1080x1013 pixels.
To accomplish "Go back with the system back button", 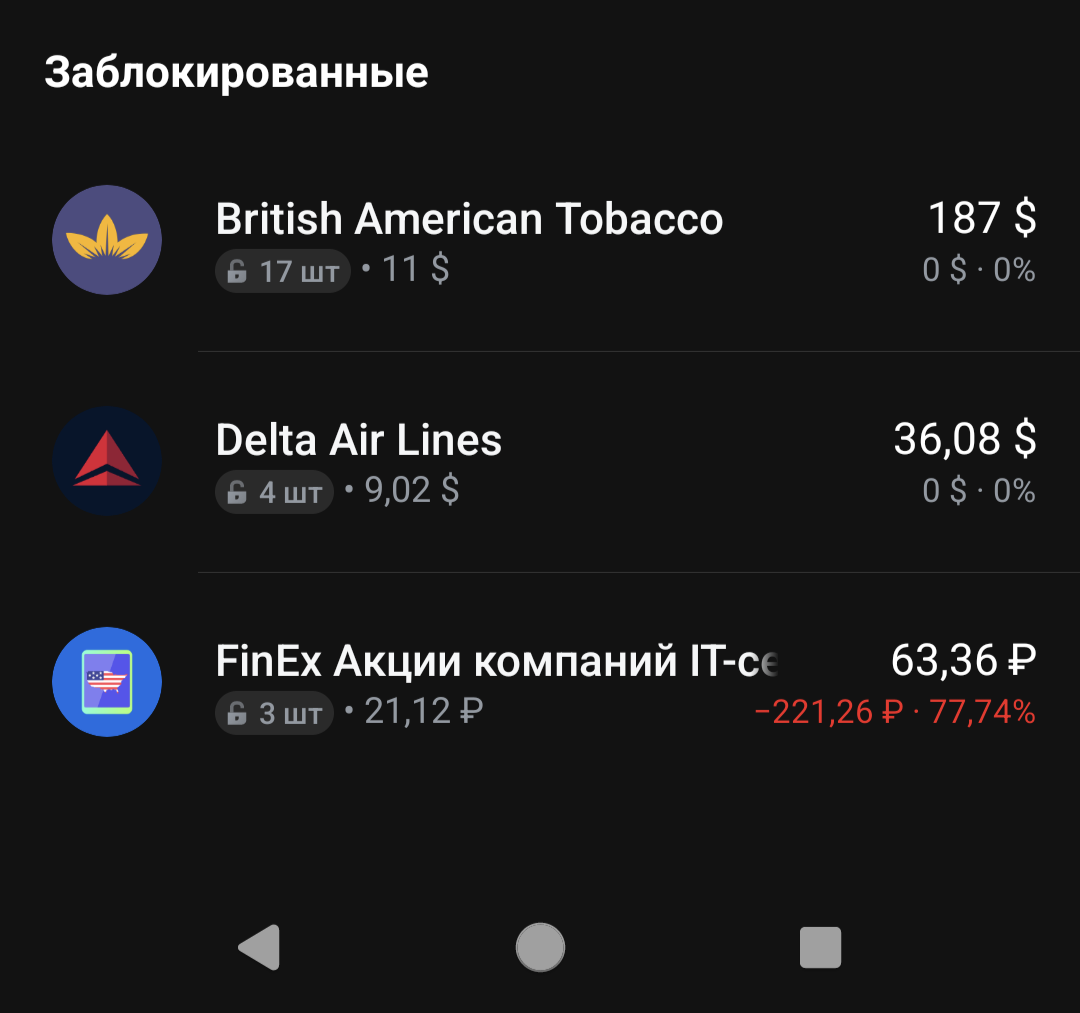I will (x=259, y=947).
